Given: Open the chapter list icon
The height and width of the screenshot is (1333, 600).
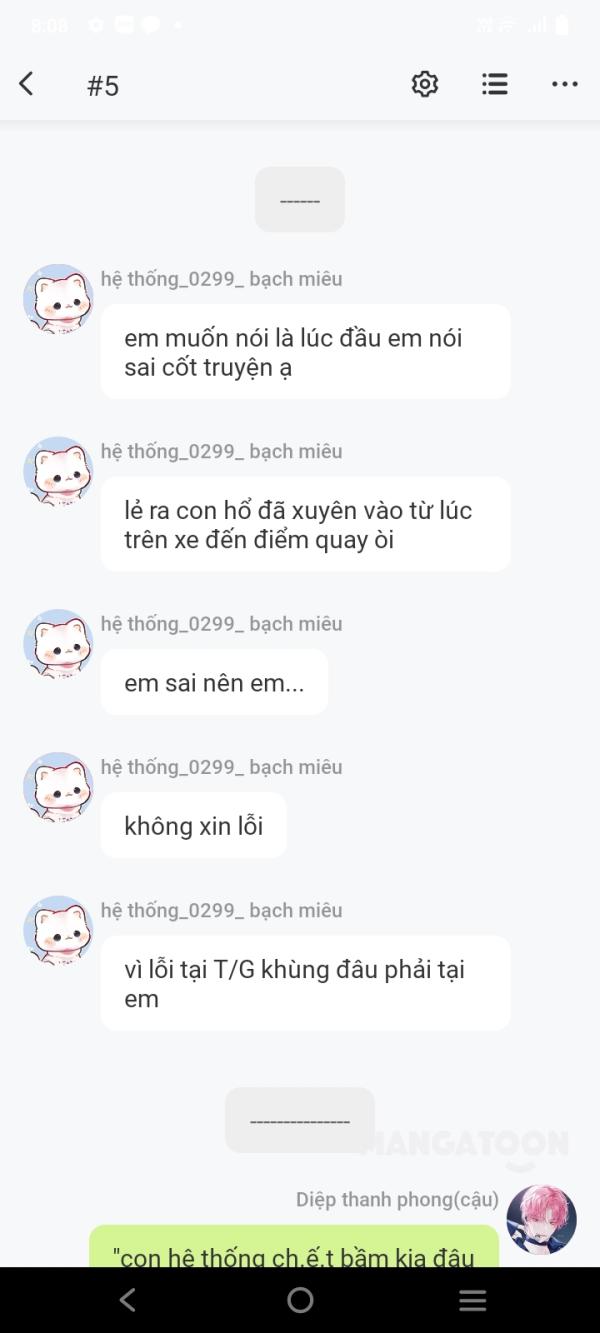Looking at the screenshot, I should tap(495, 85).
